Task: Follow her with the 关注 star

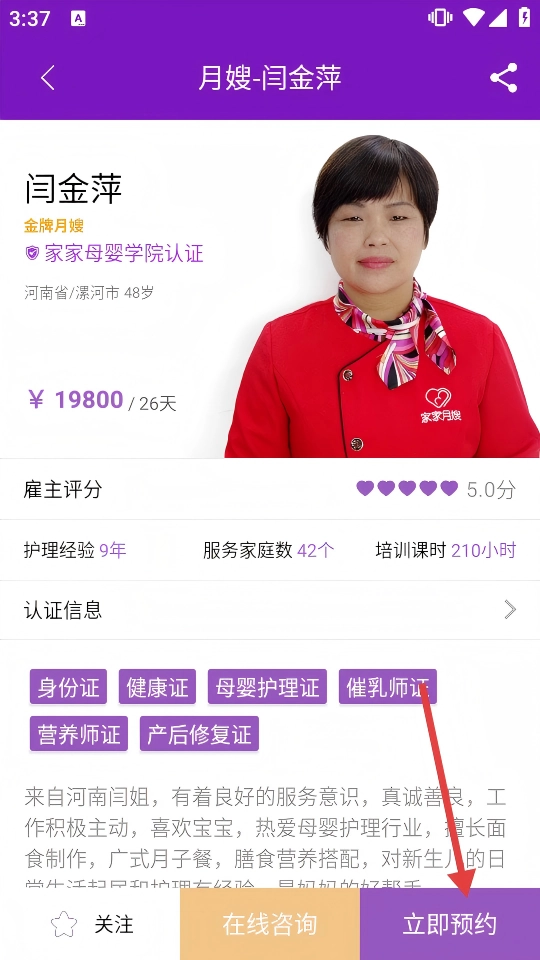Action: (x=91, y=924)
